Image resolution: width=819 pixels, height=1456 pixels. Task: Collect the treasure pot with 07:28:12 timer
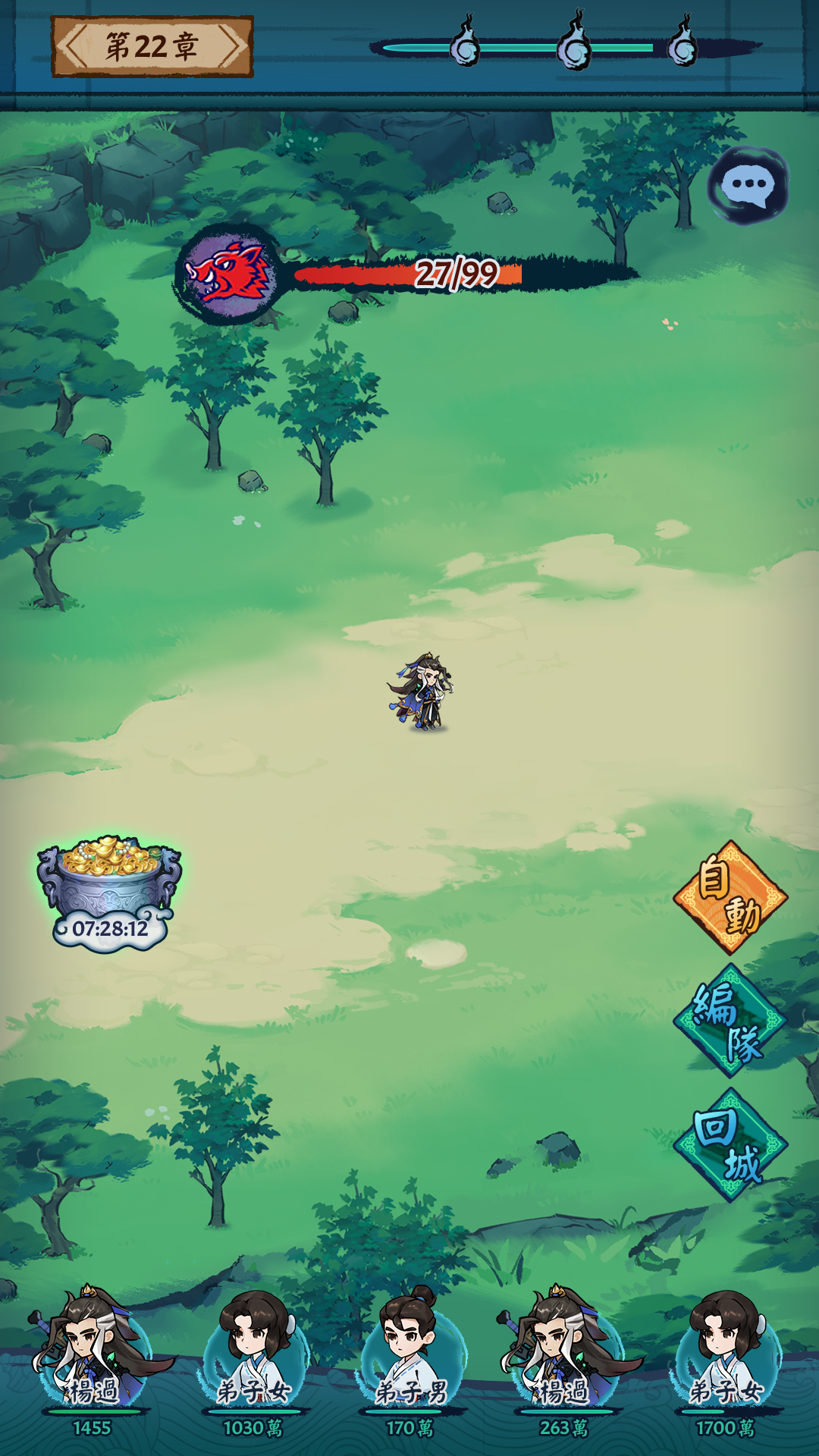tap(110, 887)
